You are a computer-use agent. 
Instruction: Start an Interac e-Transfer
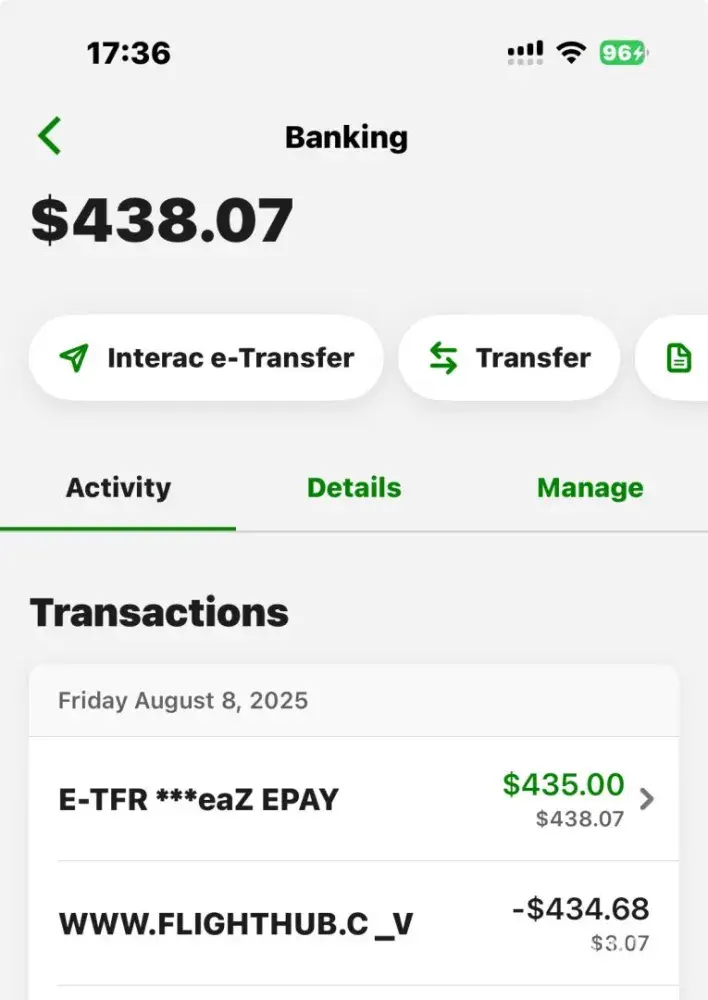206,358
